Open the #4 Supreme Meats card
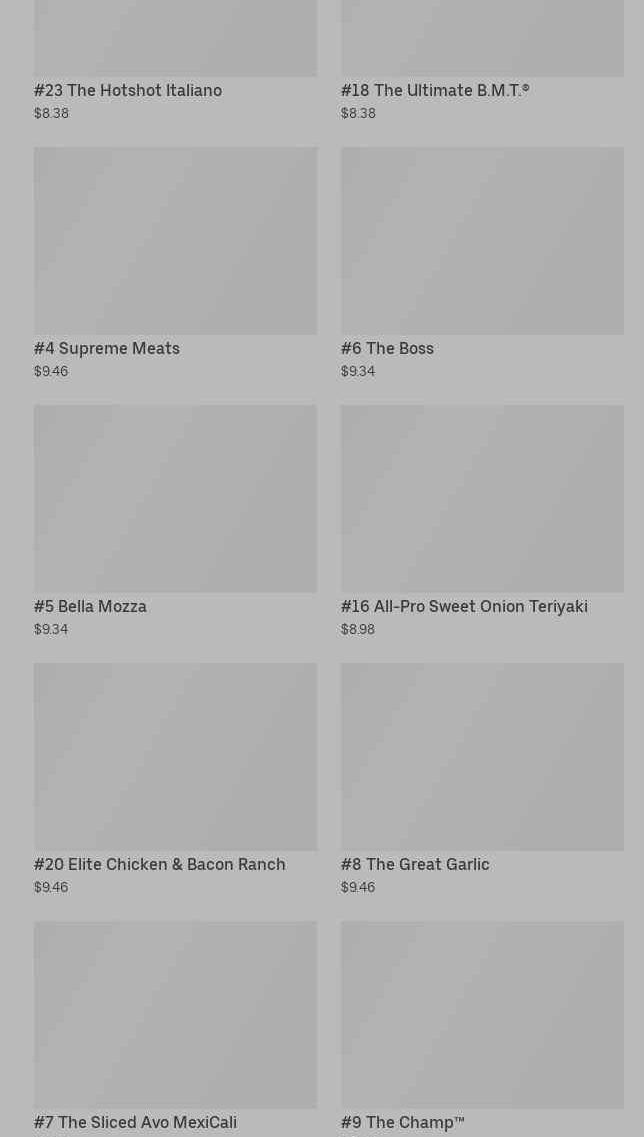Viewport: 644px width, 1137px height. pos(175,262)
